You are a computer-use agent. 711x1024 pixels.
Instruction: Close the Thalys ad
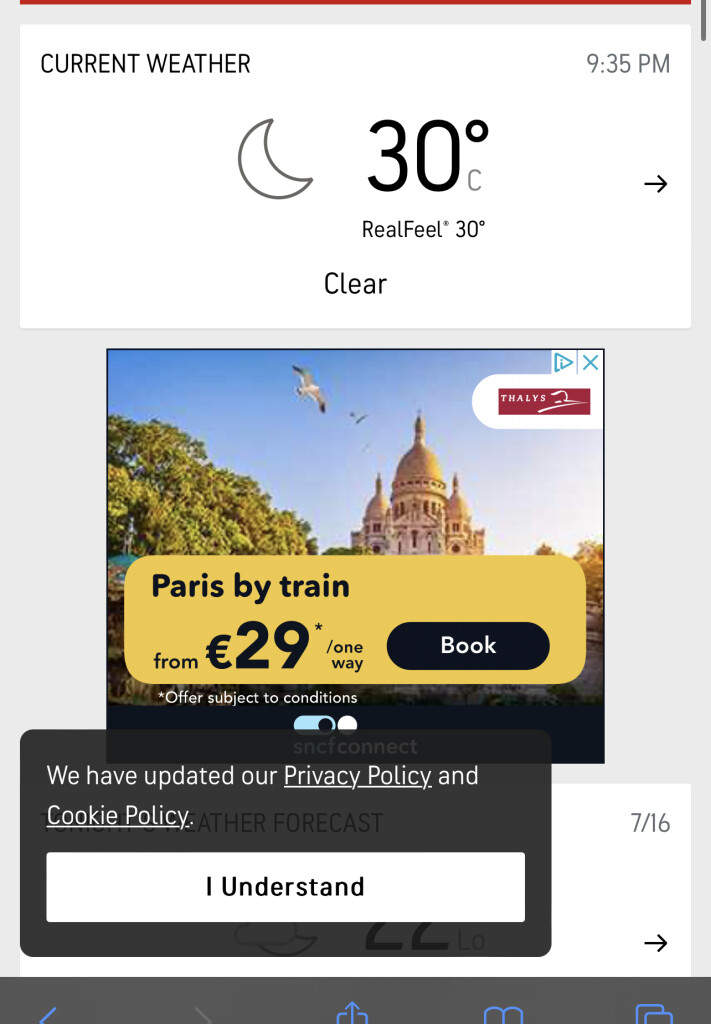(x=591, y=362)
